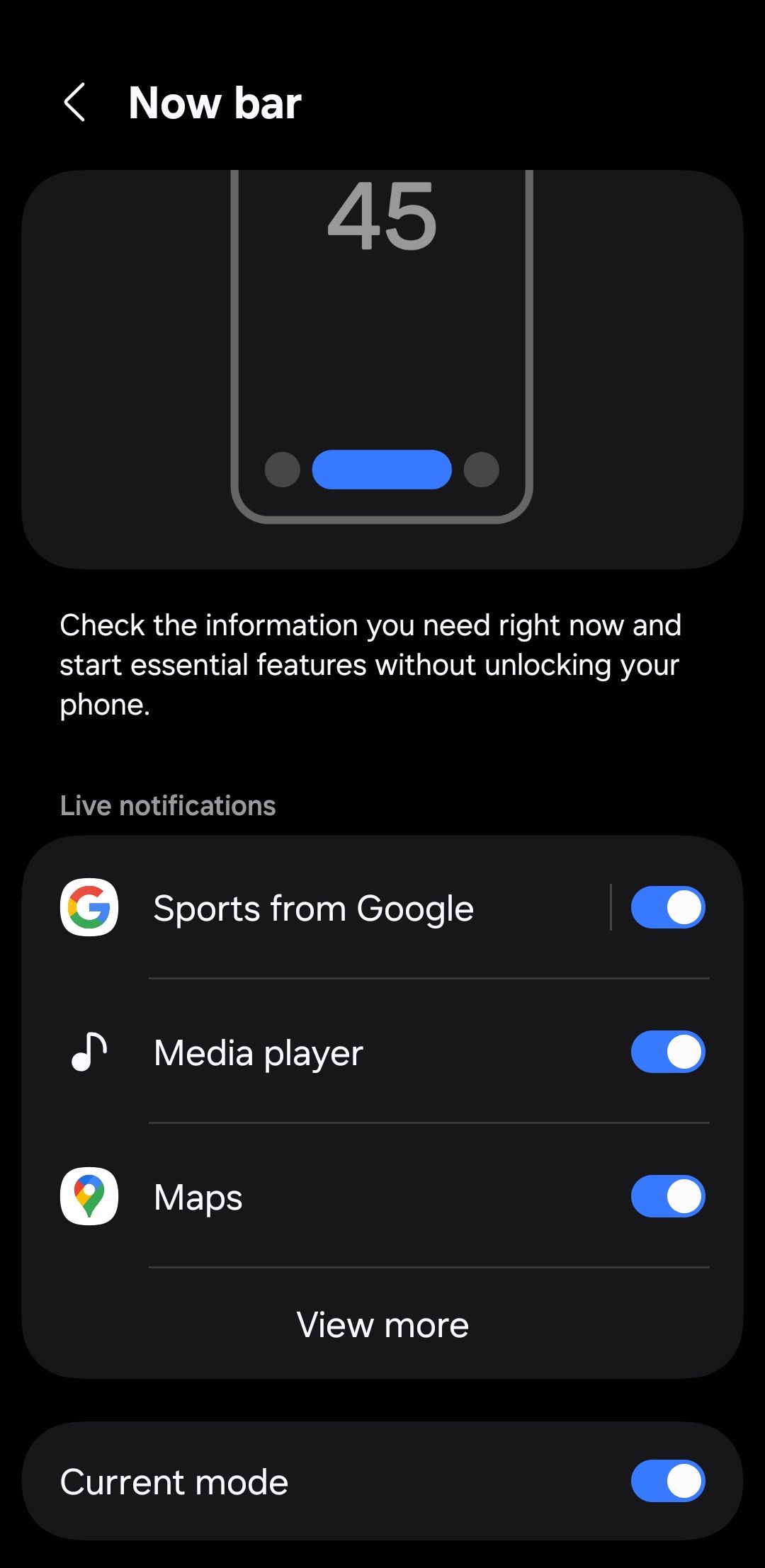Click the right dot in the phone preview
Viewport: 765px width, 1568px height.
[x=482, y=468]
